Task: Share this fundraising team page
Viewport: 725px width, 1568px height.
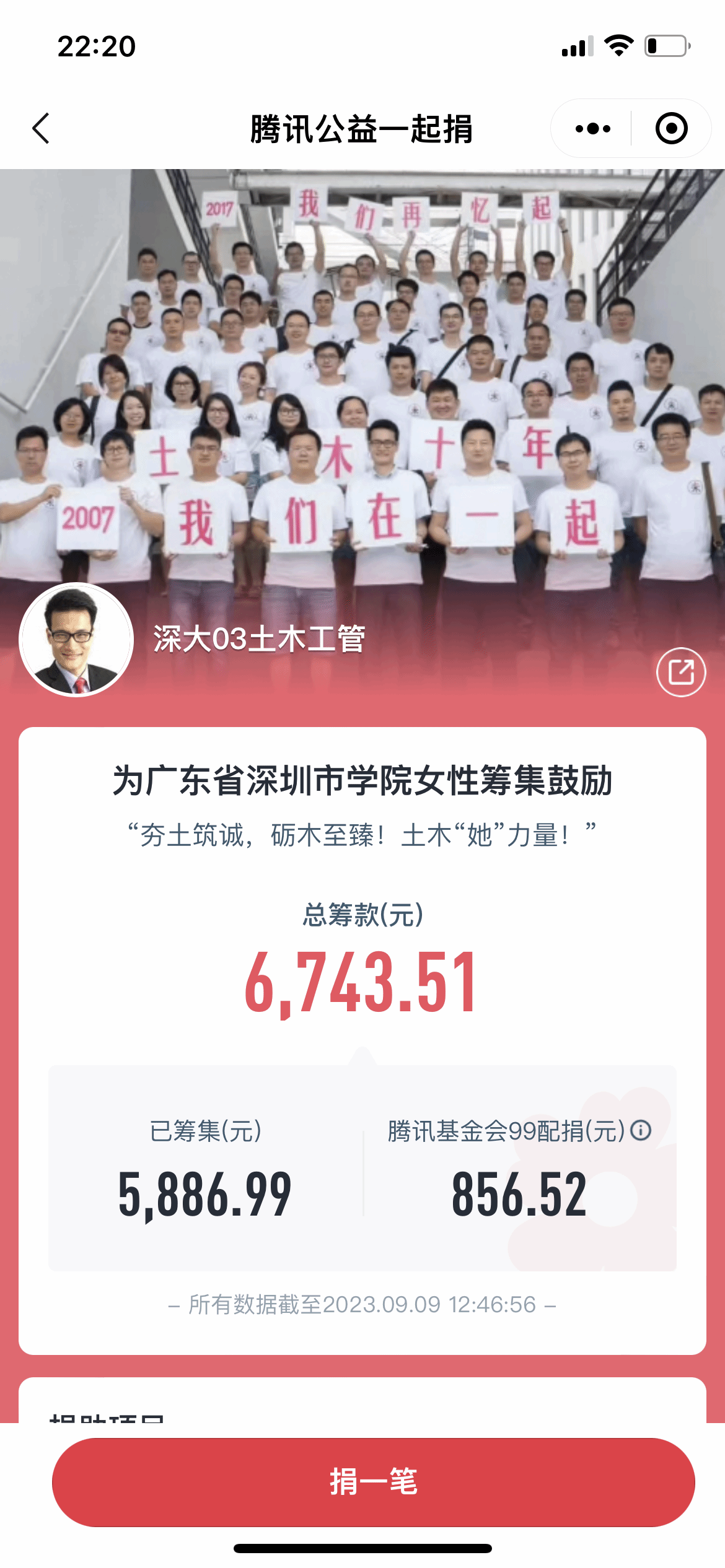Action: (x=680, y=672)
